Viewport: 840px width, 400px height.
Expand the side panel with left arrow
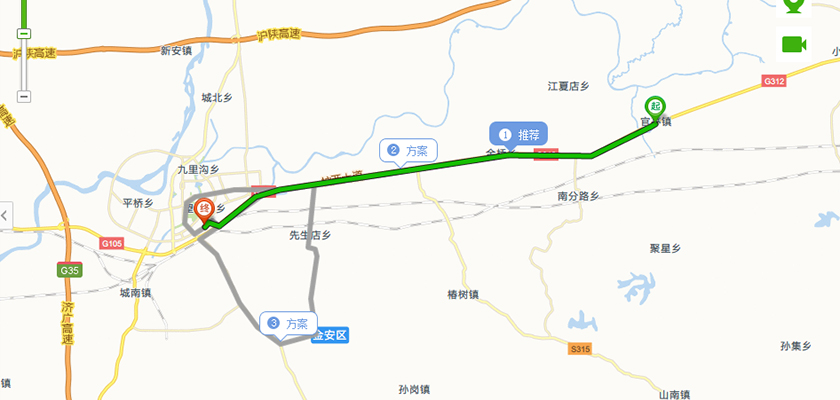click(x=4, y=214)
